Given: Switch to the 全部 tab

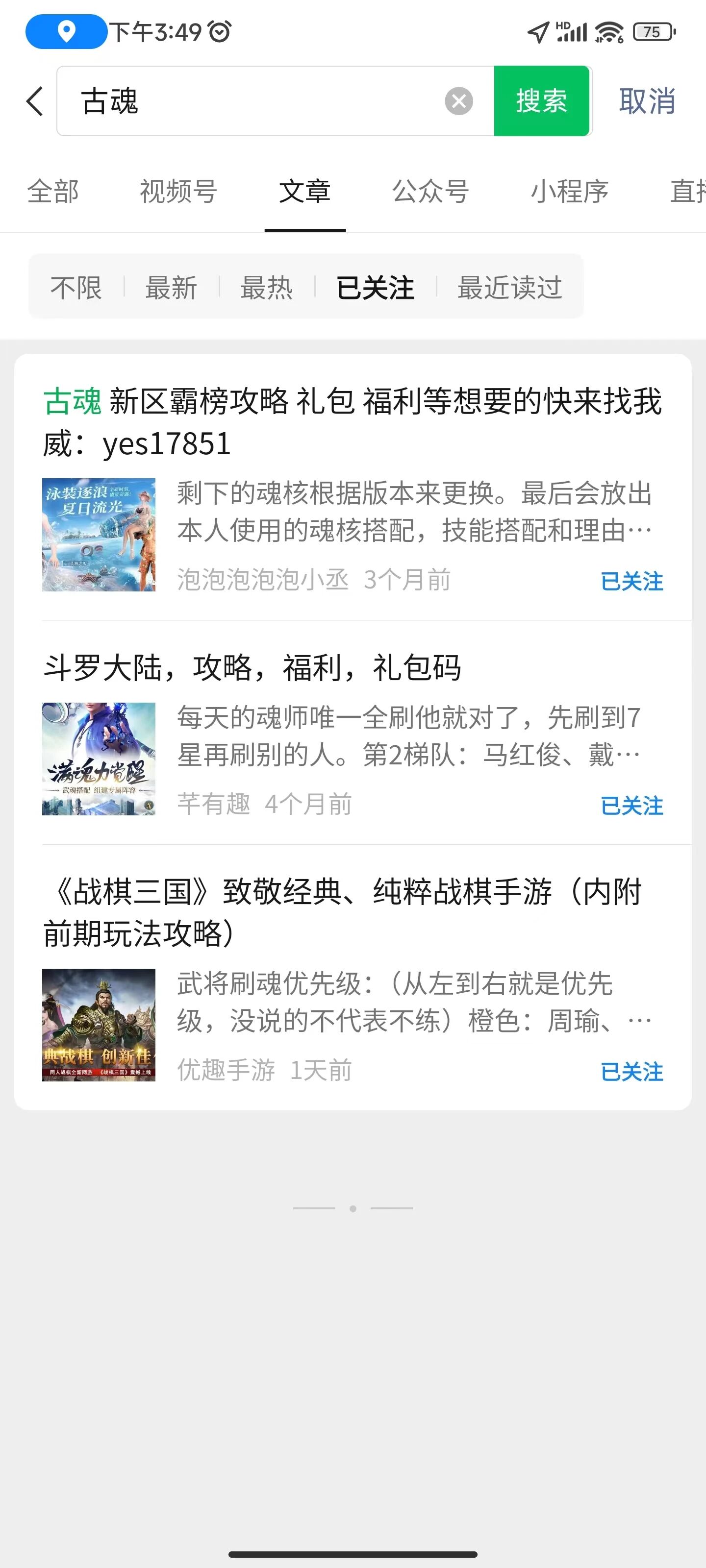Looking at the screenshot, I should coord(53,192).
